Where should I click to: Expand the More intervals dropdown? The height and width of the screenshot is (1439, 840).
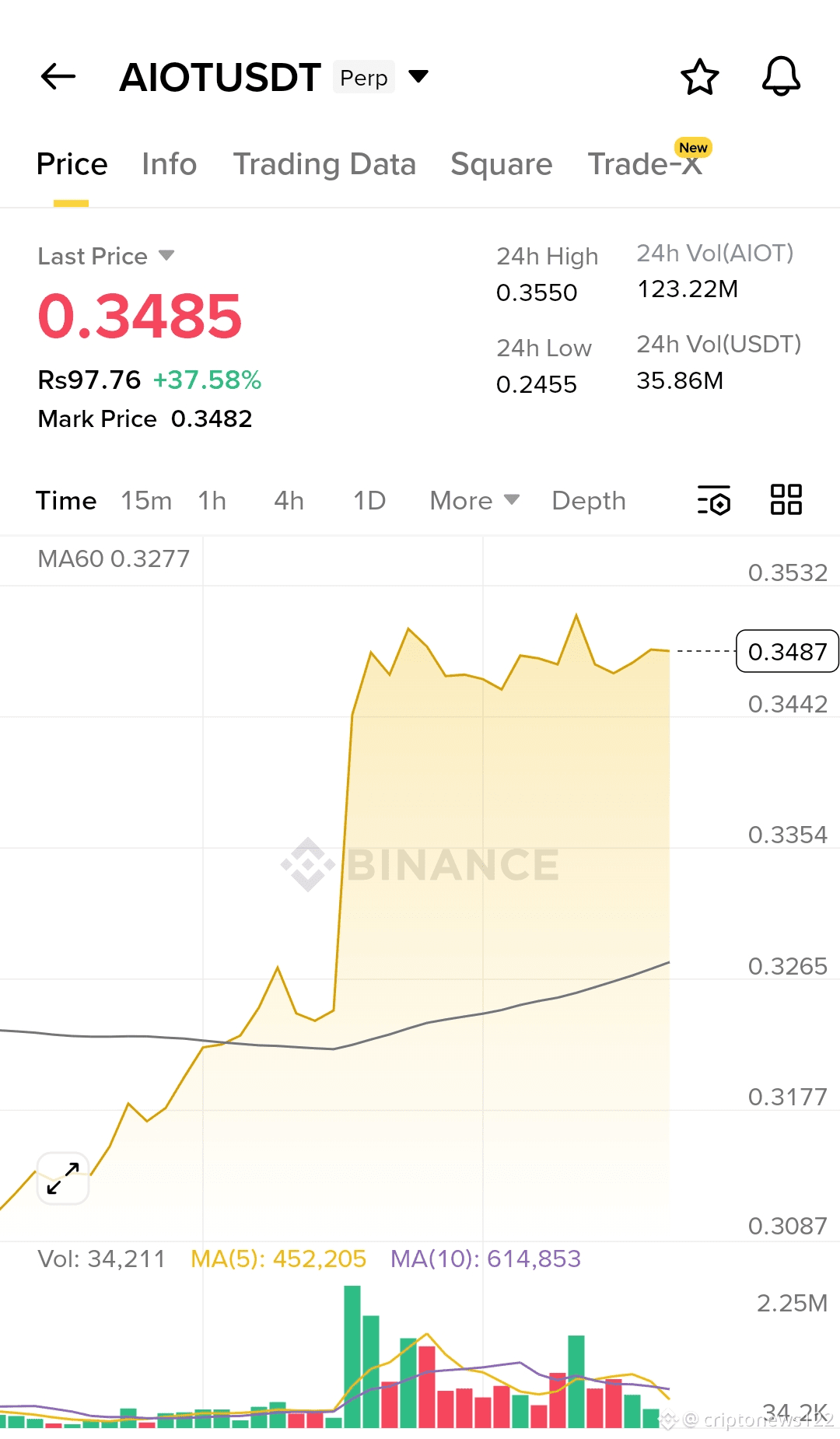click(474, 501)
